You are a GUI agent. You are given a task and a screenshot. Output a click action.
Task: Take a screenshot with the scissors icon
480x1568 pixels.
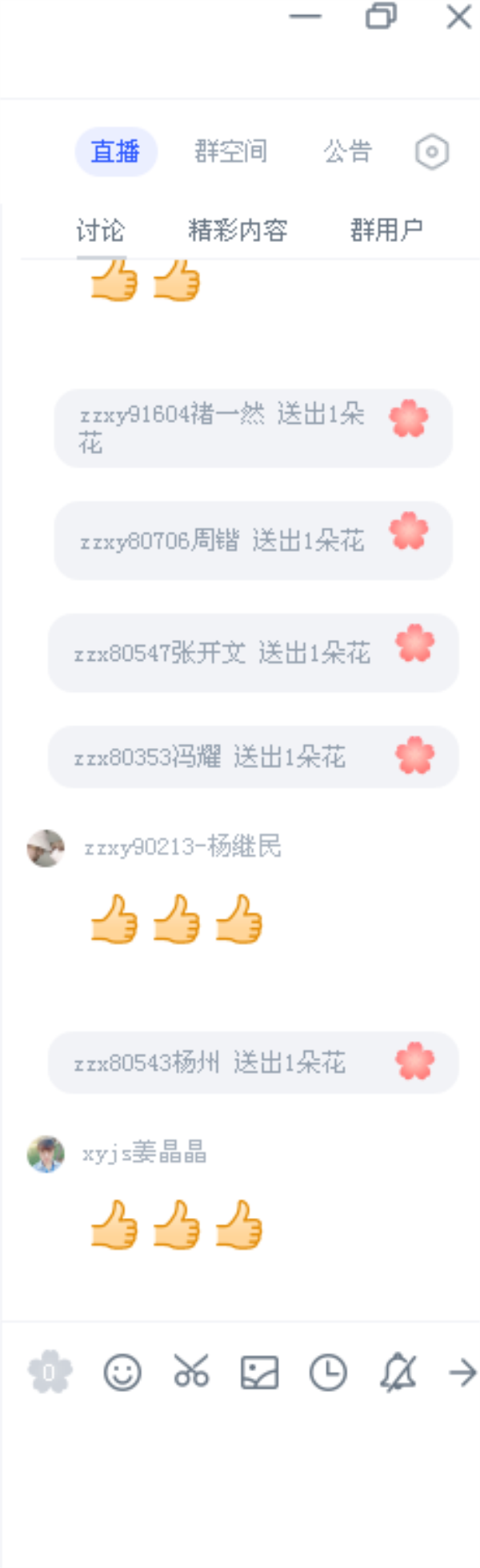coord(191,1373)
